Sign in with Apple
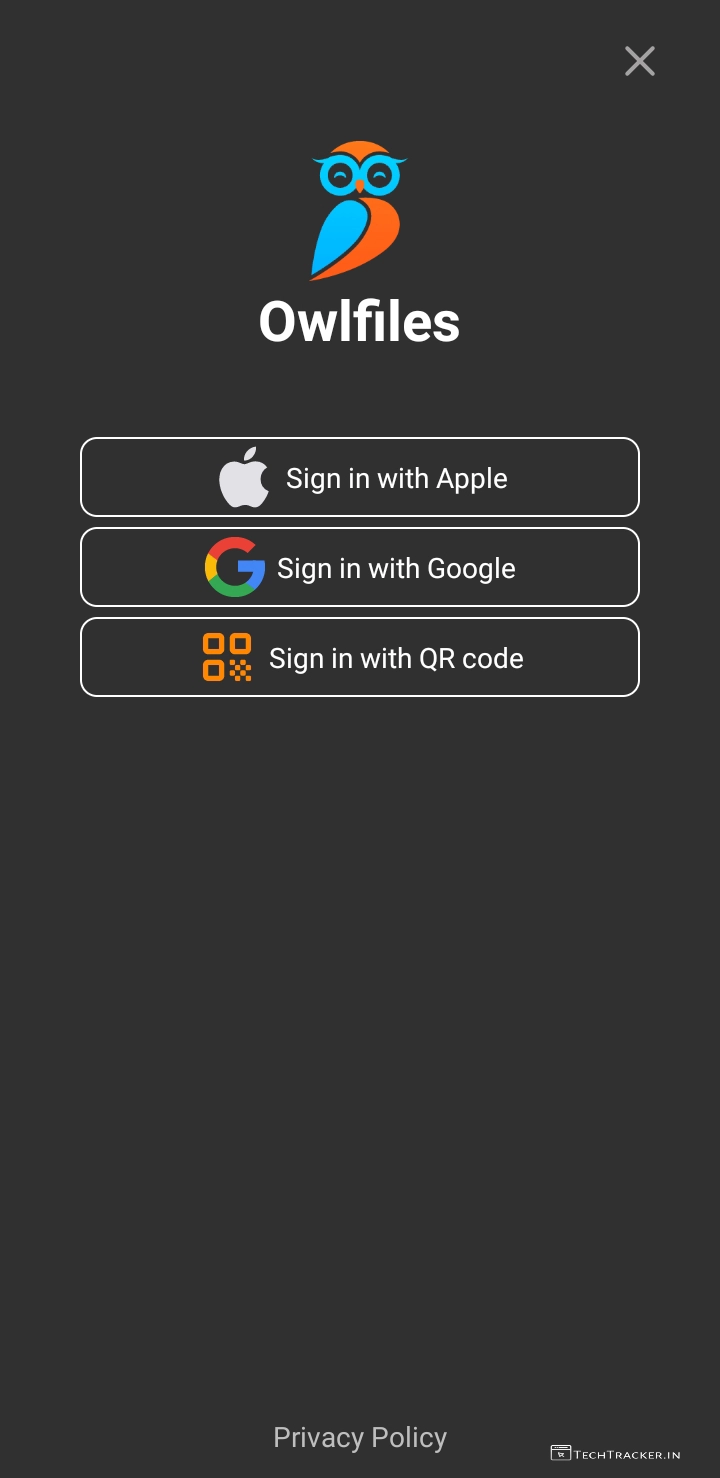The height and width of the screenshot is (1478, 720). point(360,477)
